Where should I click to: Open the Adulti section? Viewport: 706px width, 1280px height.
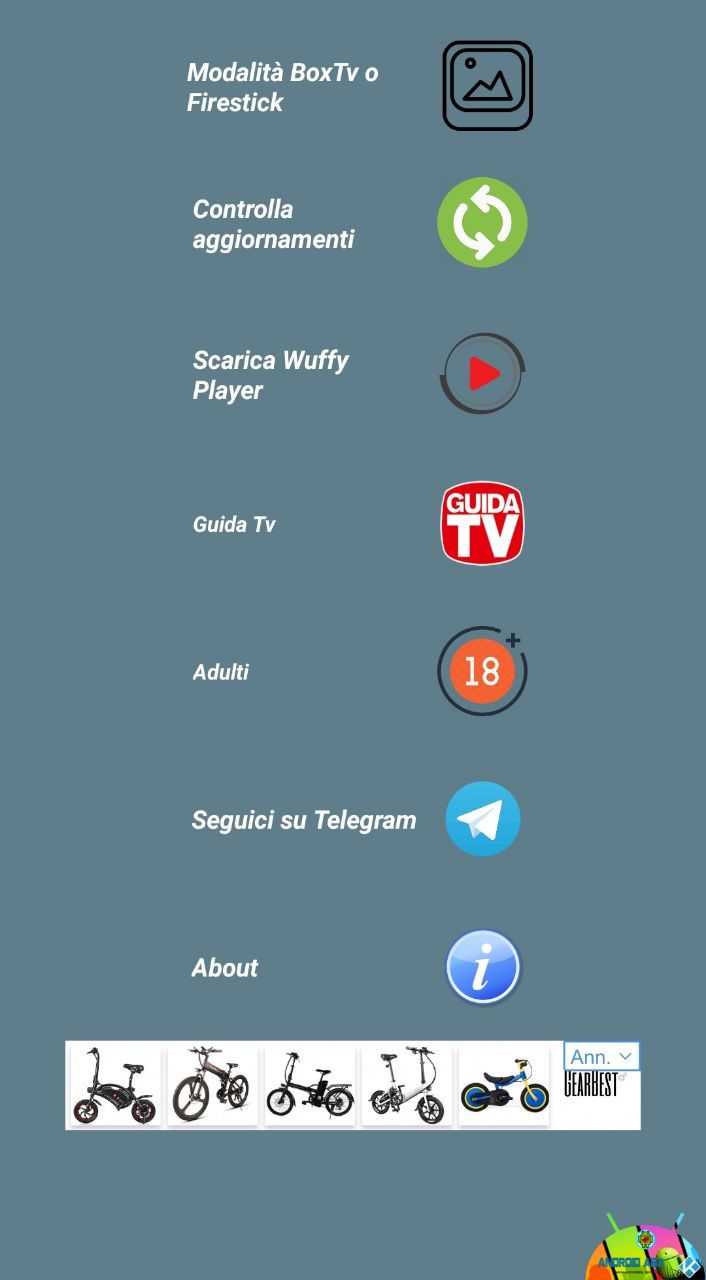[x=482, y=671]
